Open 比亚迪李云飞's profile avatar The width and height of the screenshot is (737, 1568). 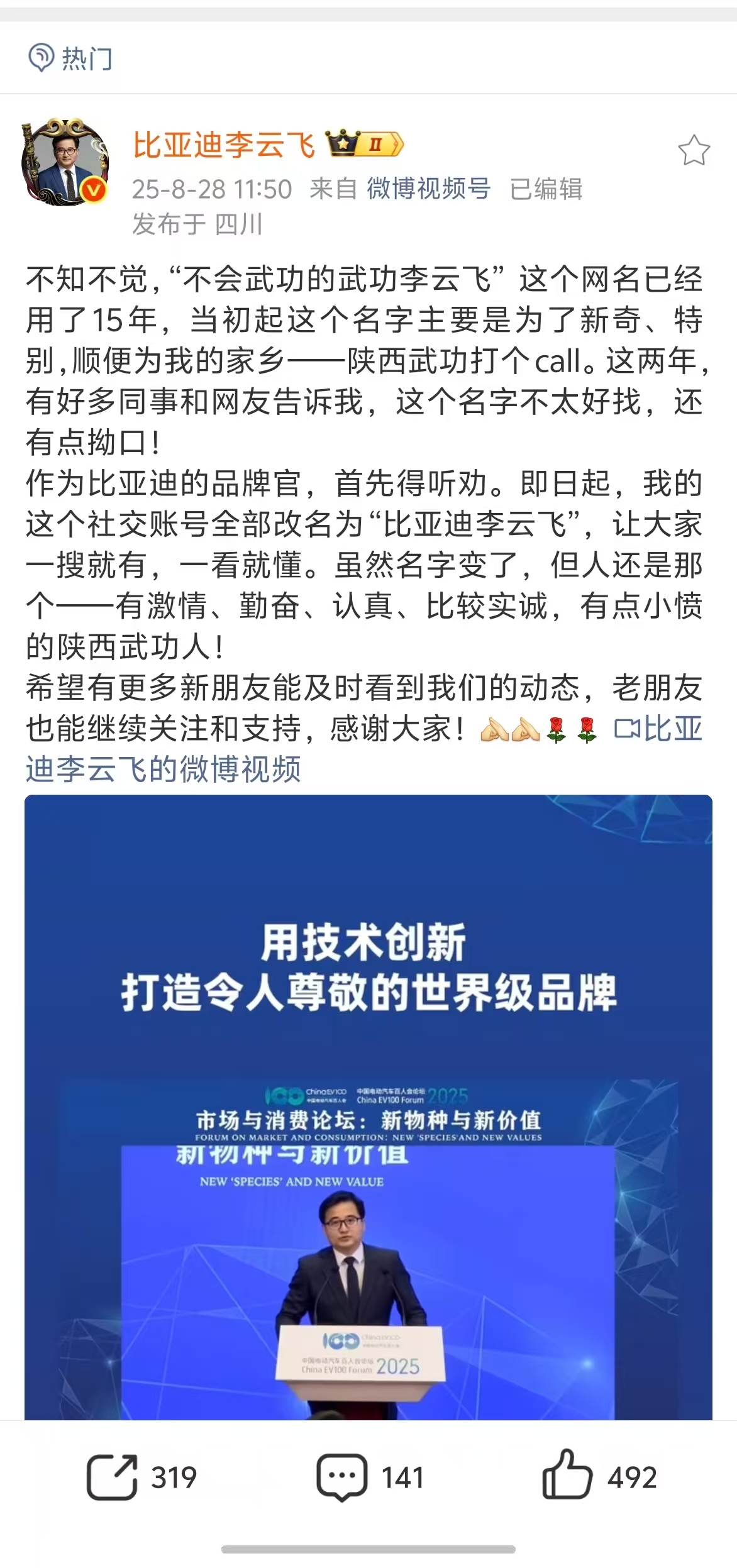click(x=65, y=162)
